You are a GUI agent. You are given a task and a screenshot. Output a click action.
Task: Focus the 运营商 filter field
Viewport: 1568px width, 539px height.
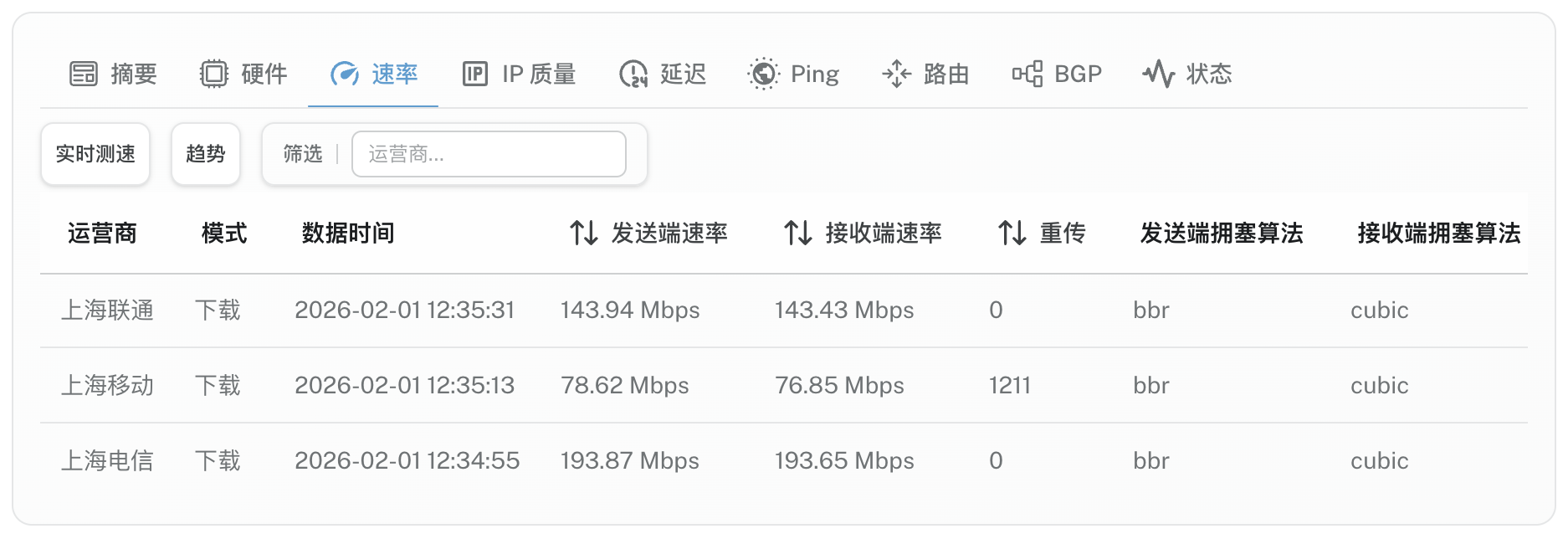coord(489,154)
